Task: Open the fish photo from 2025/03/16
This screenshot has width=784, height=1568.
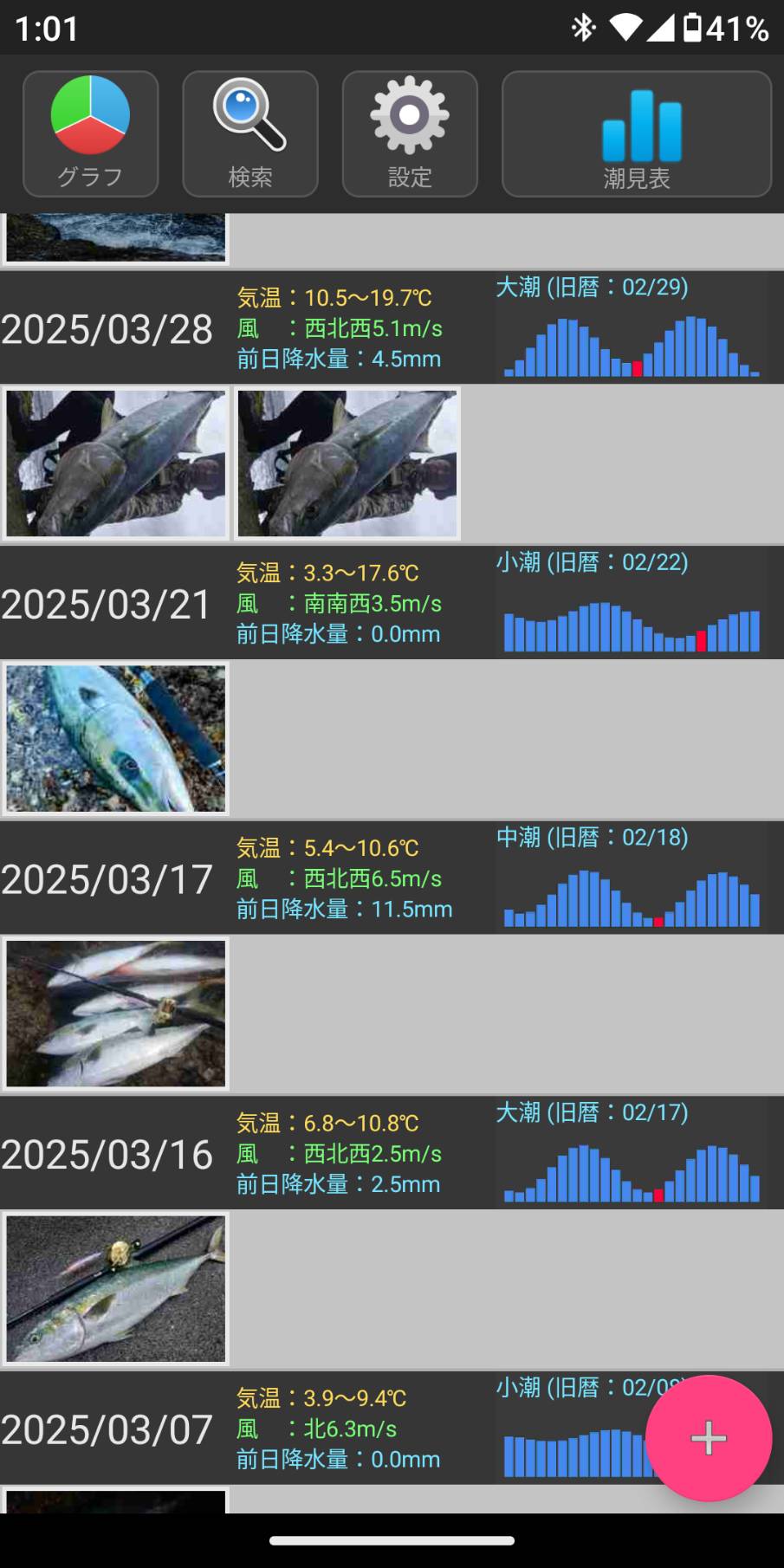Action: click(116, 1289)
